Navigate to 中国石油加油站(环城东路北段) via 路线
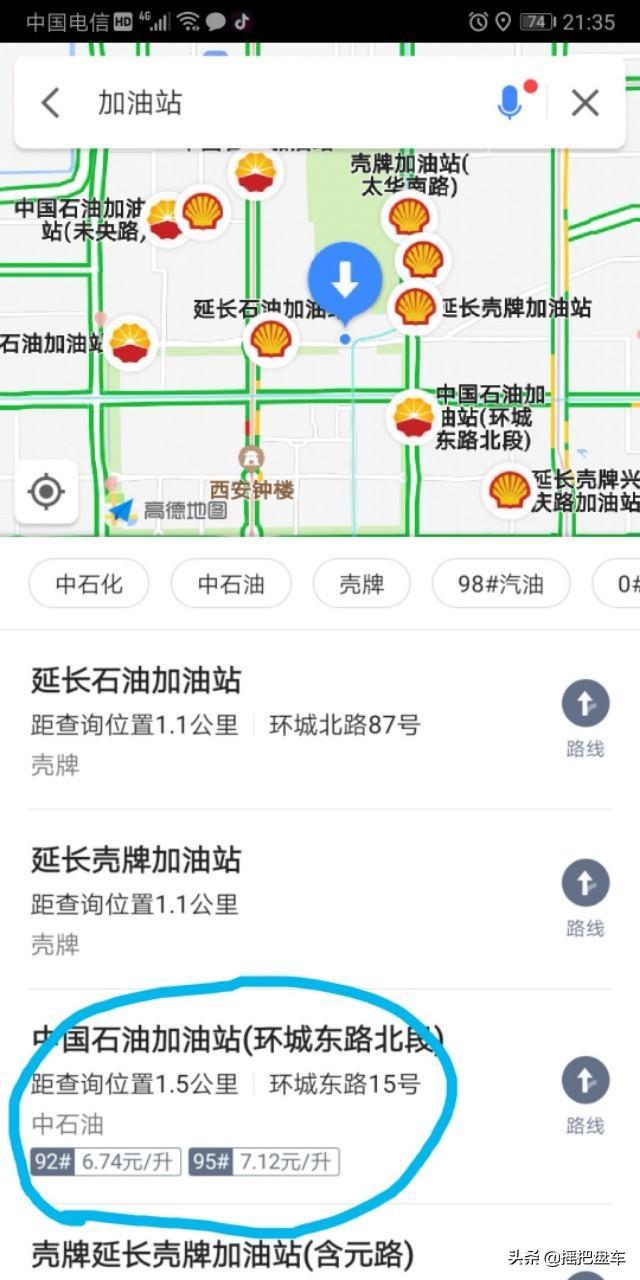 pos(585,1094)
